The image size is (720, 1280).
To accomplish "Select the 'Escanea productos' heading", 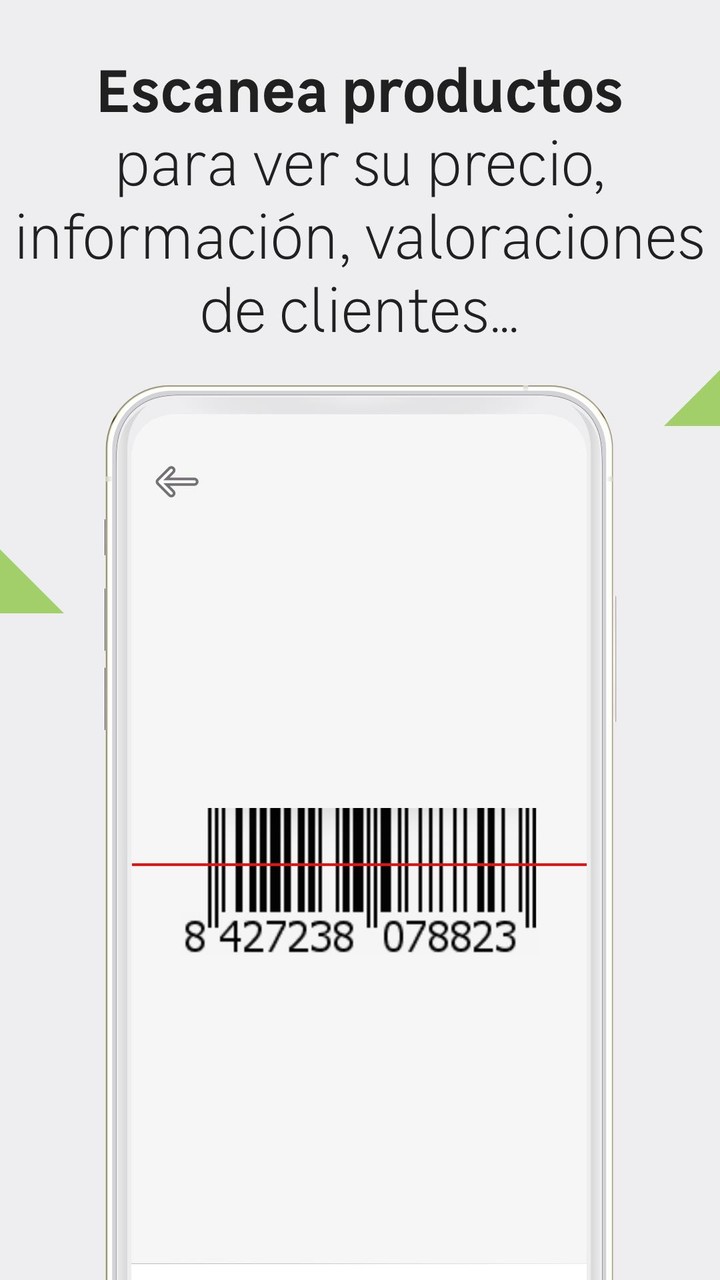I will 360,92.
